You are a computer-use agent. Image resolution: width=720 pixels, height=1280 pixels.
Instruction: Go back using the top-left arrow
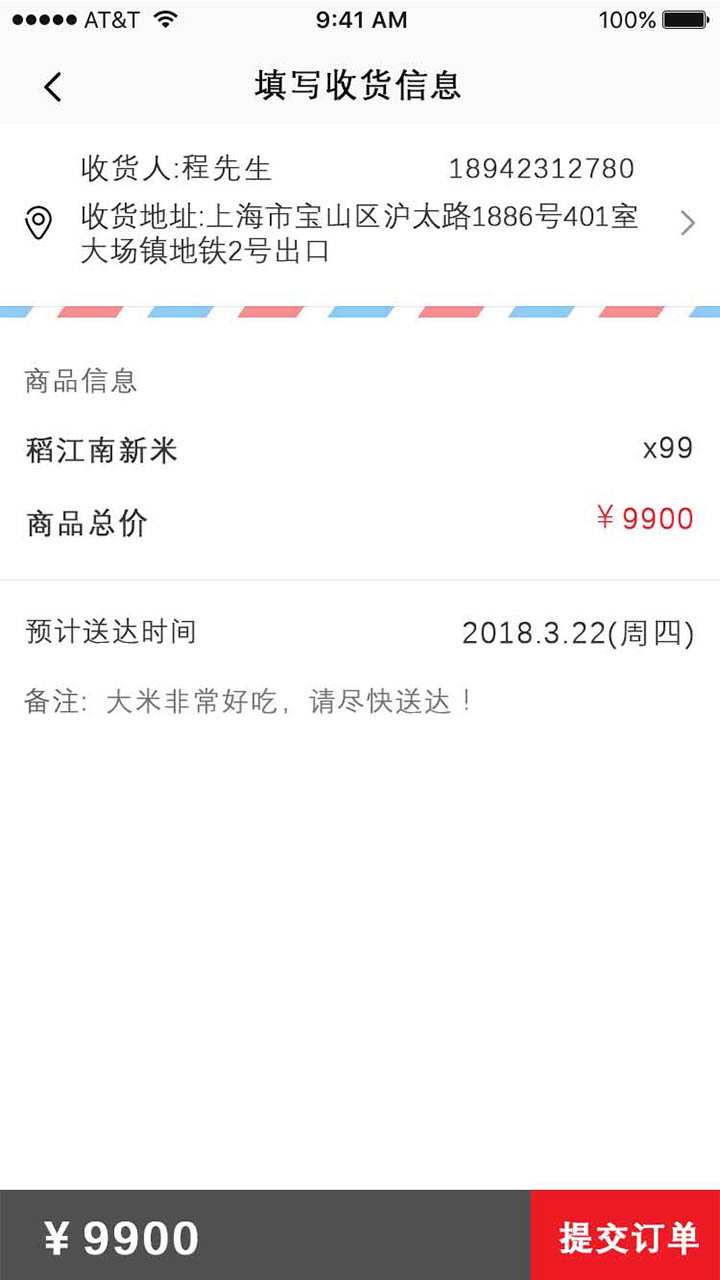click(53, 87)
